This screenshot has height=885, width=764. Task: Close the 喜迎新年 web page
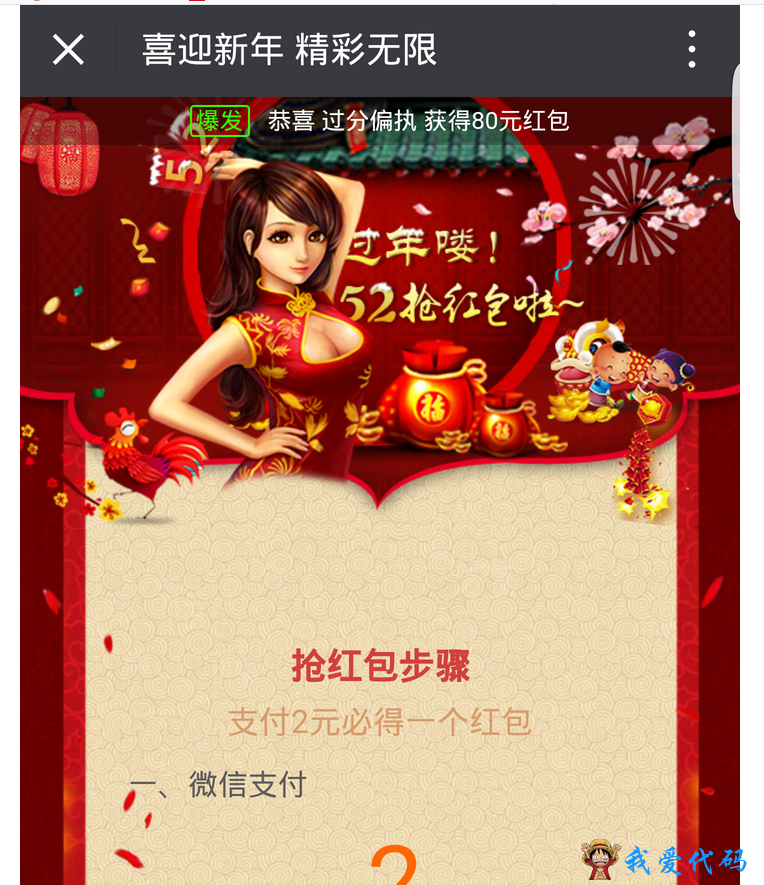[x=68, y=49]
